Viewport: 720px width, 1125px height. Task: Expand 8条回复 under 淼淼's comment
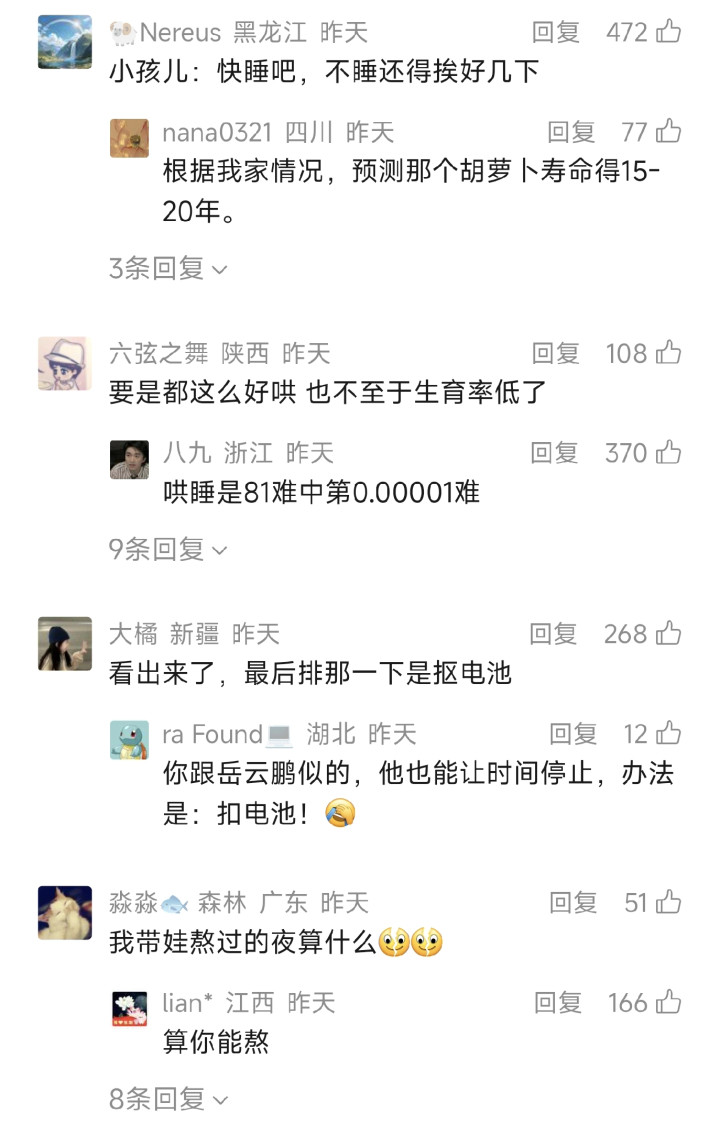pyautogui.click(x=168, y=1099)
